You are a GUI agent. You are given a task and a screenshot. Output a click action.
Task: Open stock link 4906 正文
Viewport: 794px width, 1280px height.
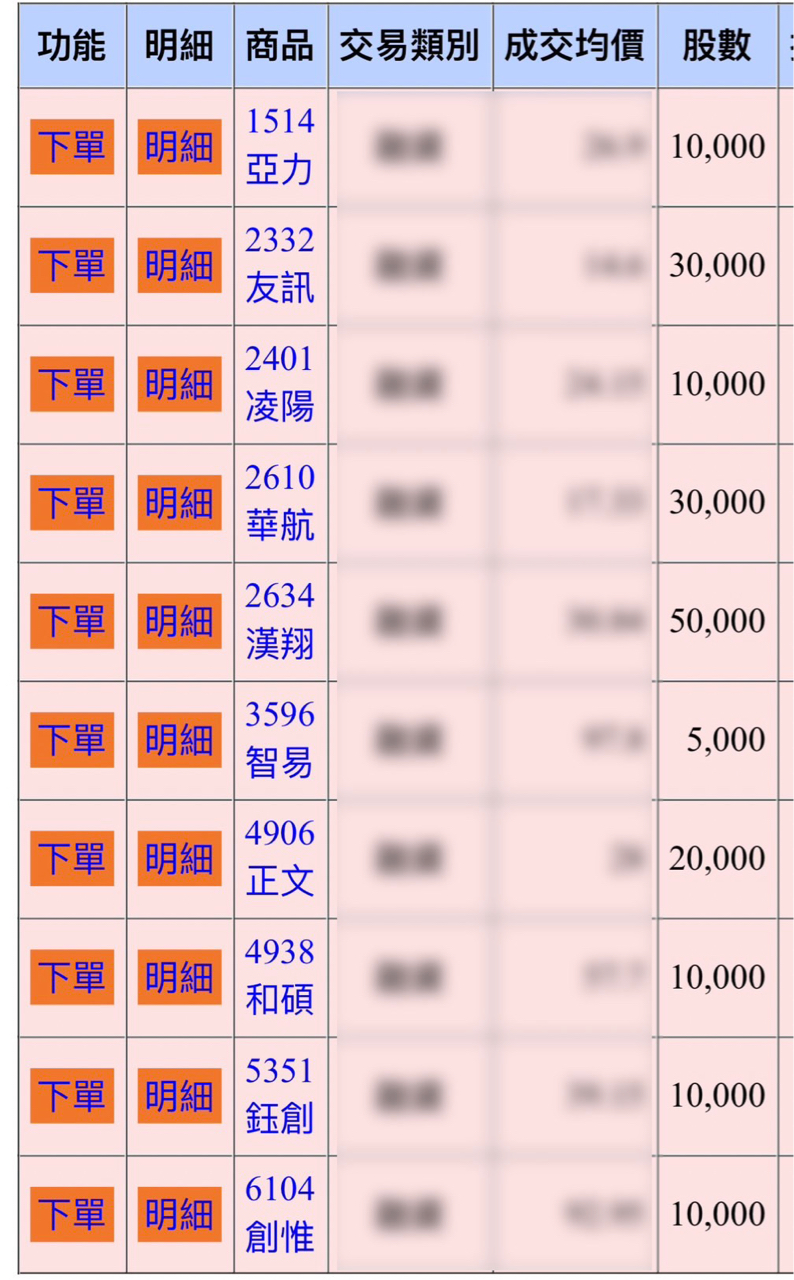280,858
